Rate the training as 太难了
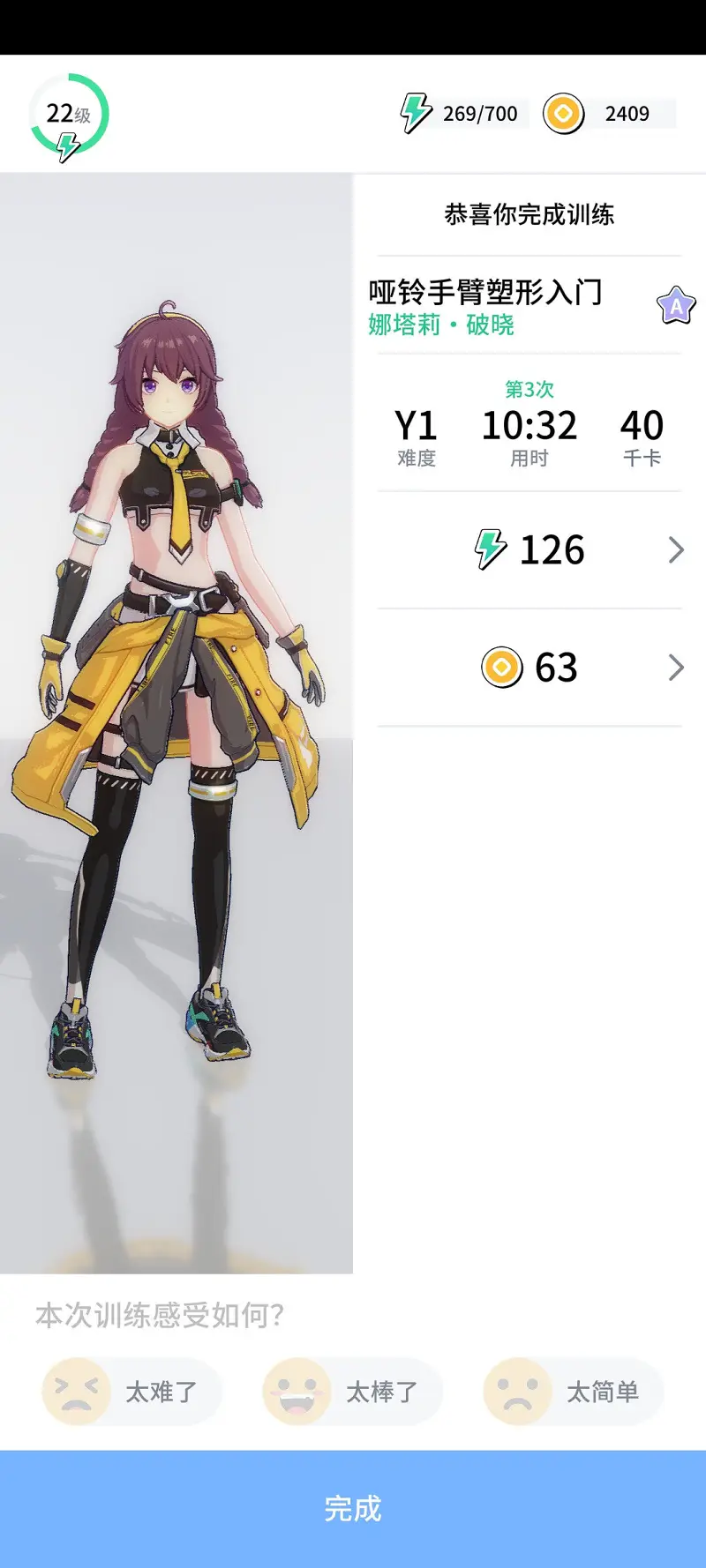 (131, 1392)
